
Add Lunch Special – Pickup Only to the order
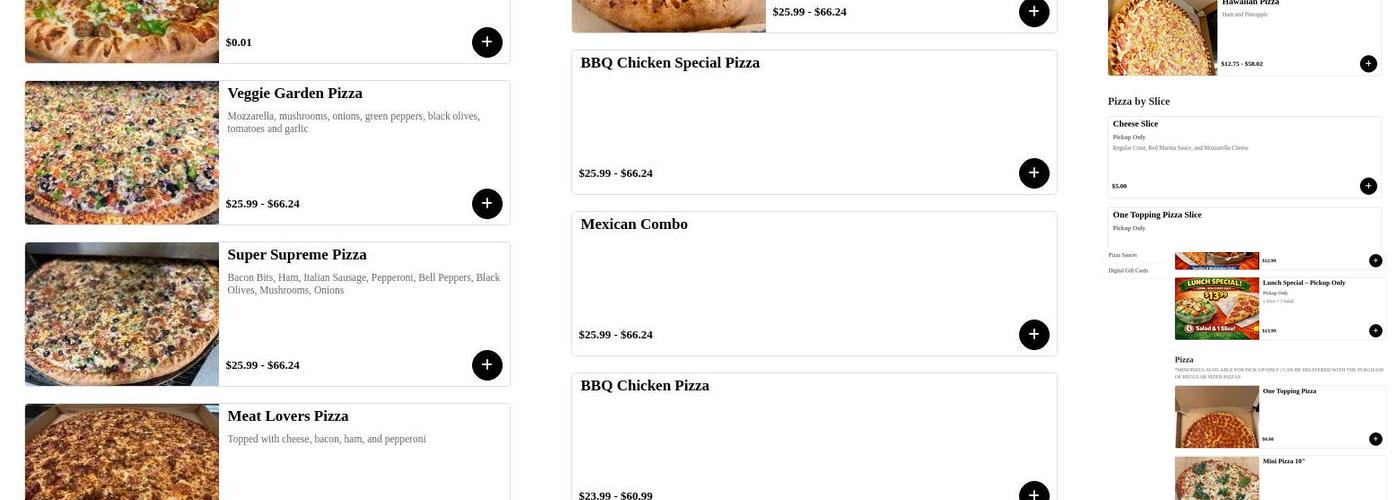click(x=1375, y=331)
